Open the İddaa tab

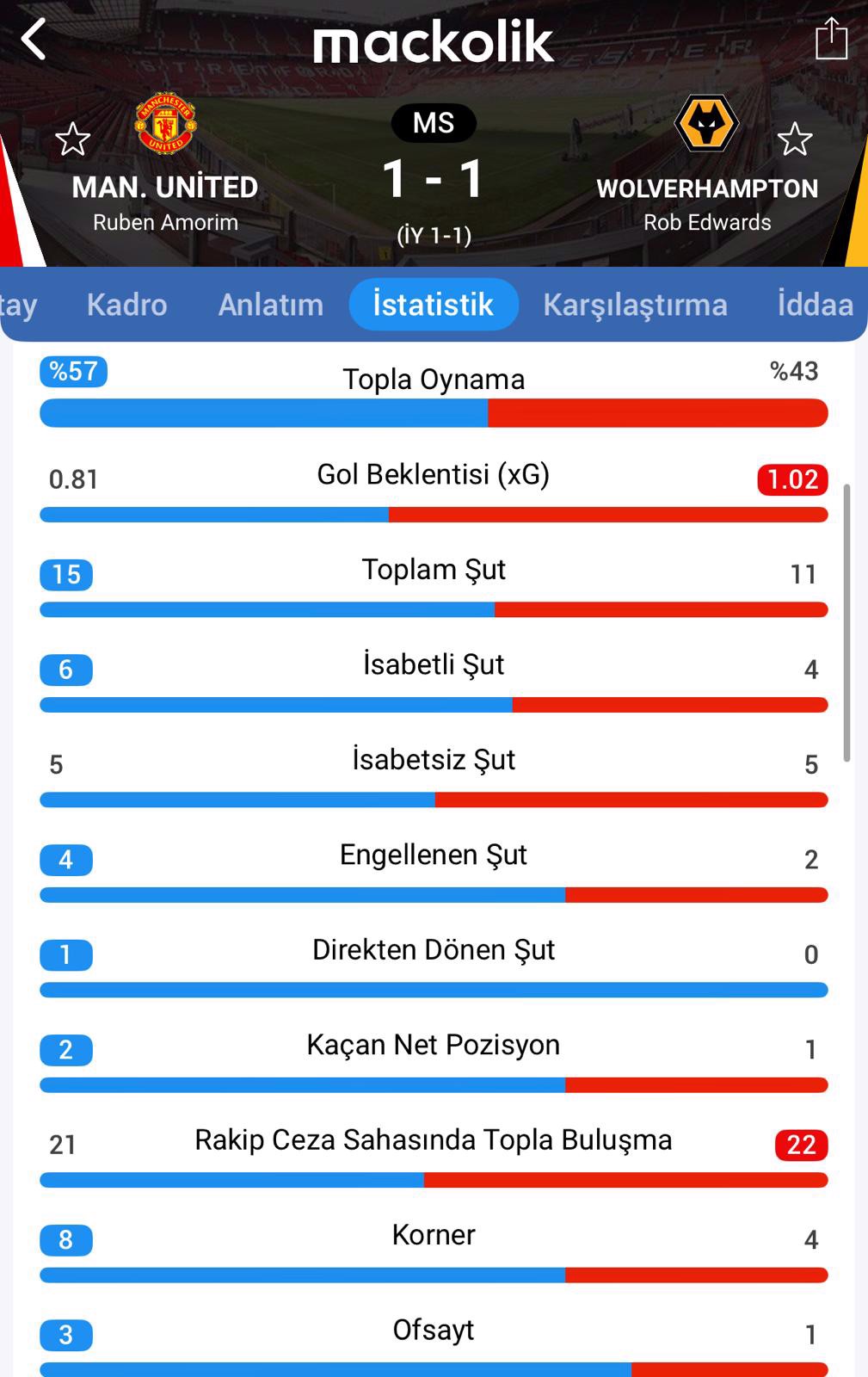pos(815,305)
